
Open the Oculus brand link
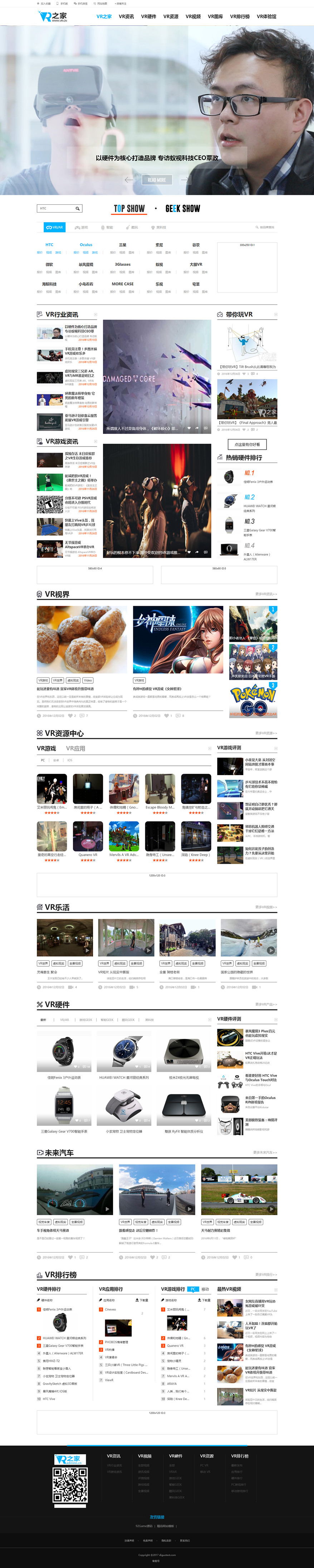86,245
